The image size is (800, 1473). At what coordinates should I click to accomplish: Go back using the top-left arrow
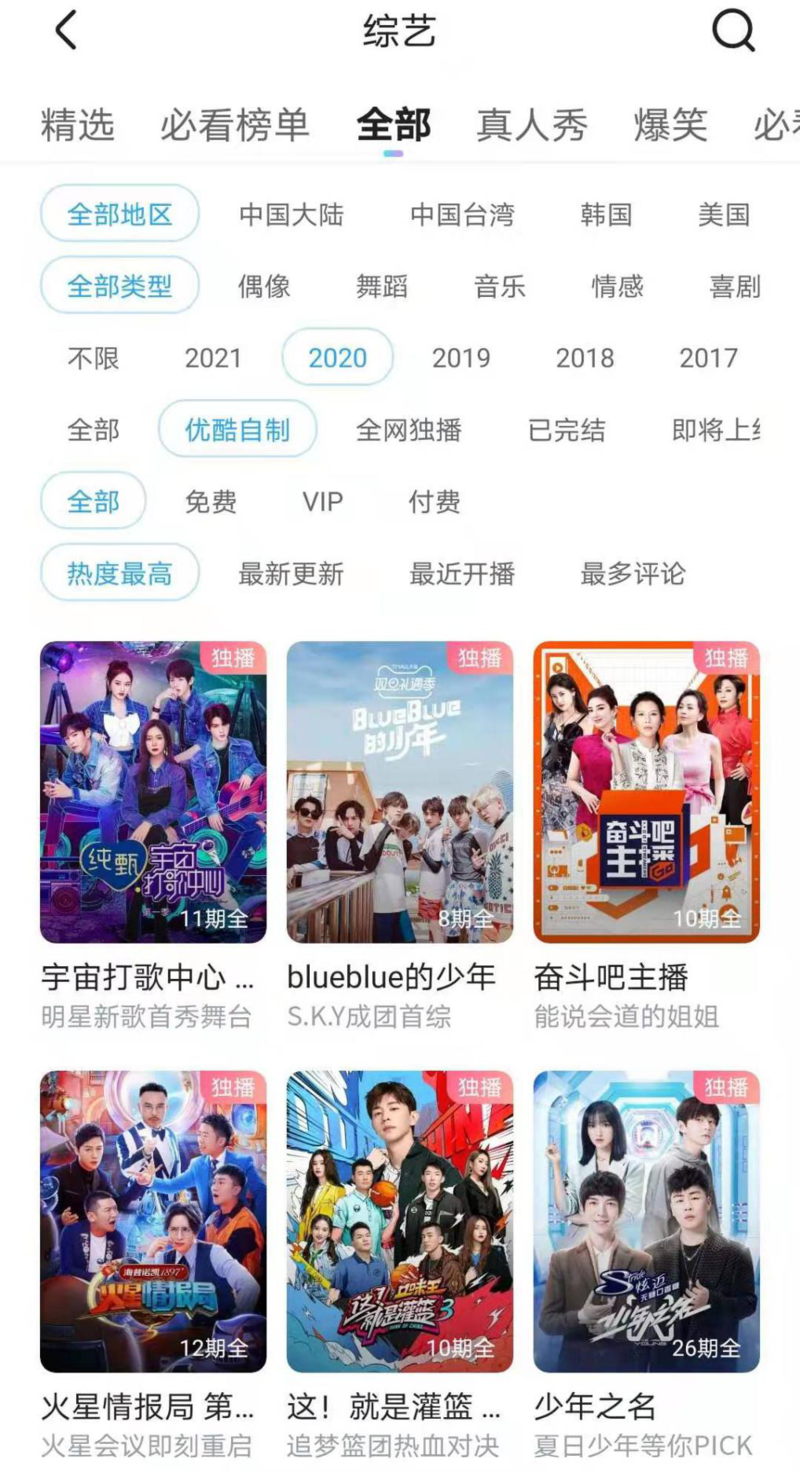click(x=66, y=32)
